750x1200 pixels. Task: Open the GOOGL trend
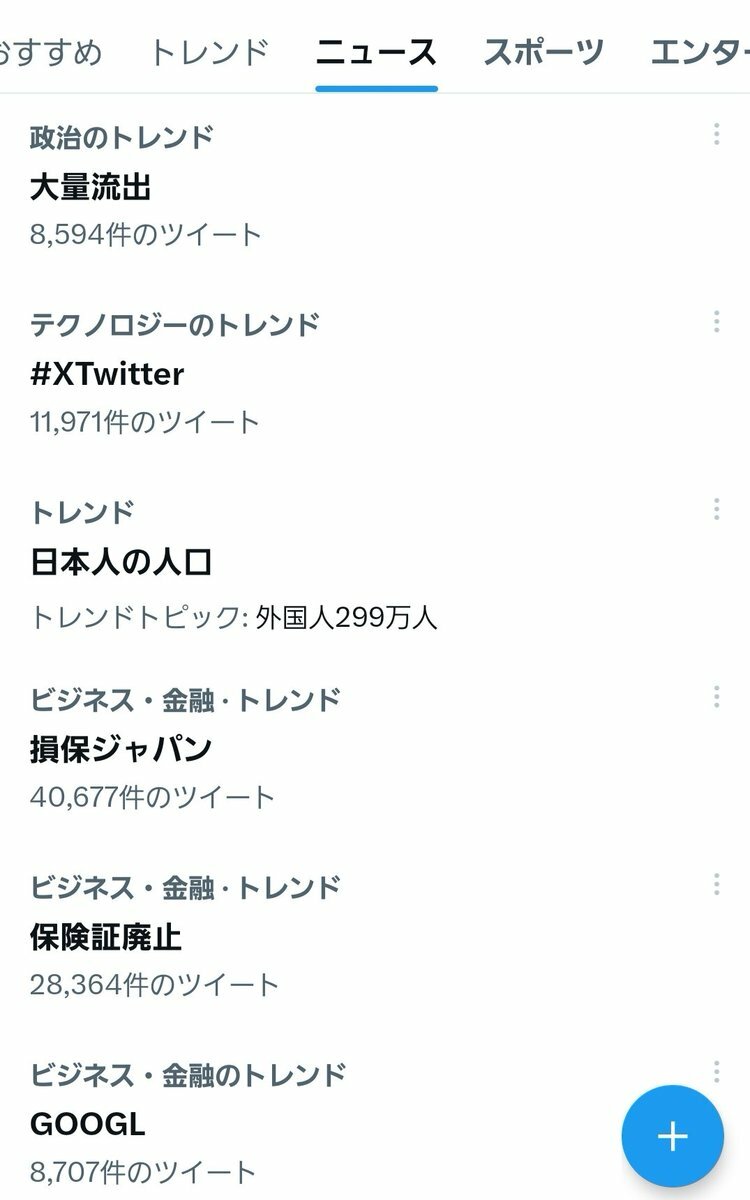[88, 1124]
